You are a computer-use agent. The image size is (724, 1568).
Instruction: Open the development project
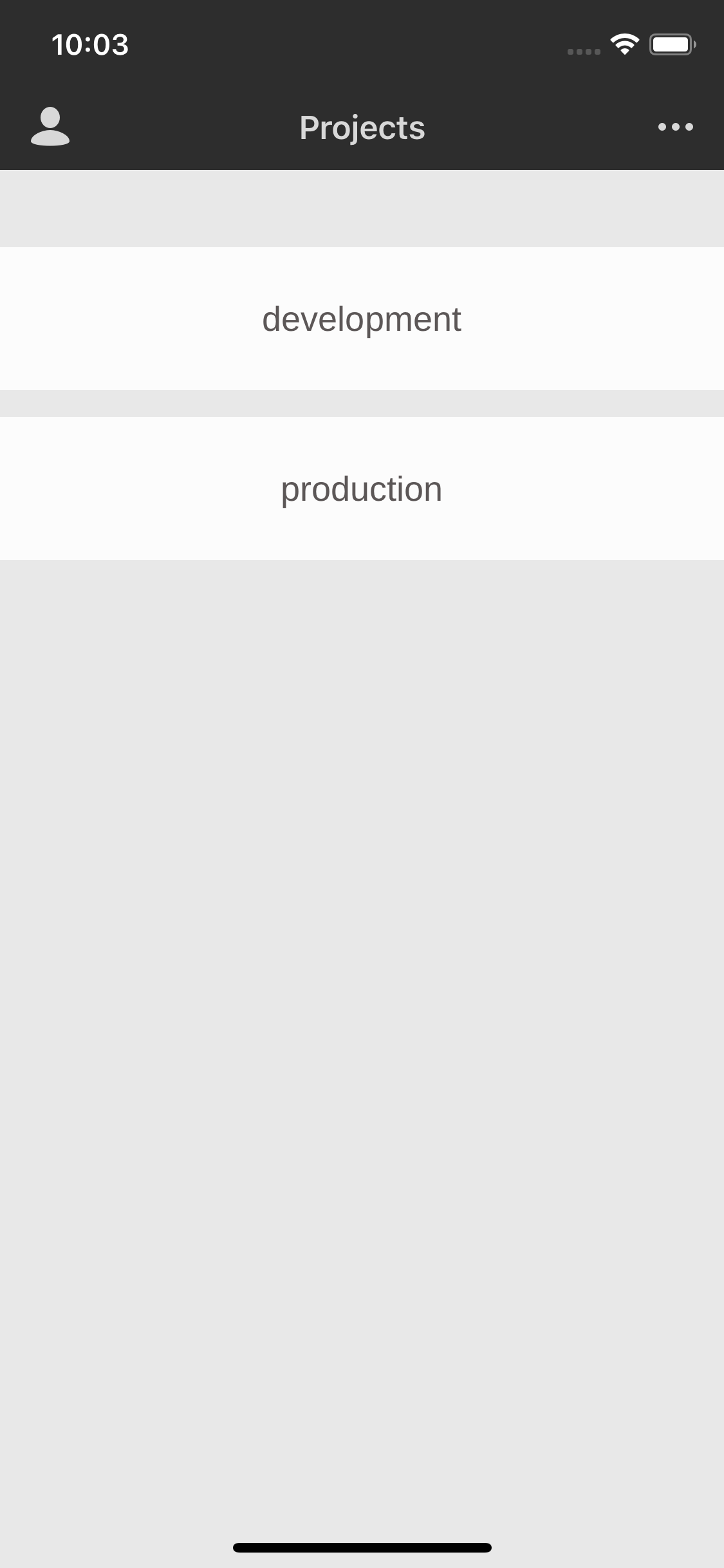point(362,319)
